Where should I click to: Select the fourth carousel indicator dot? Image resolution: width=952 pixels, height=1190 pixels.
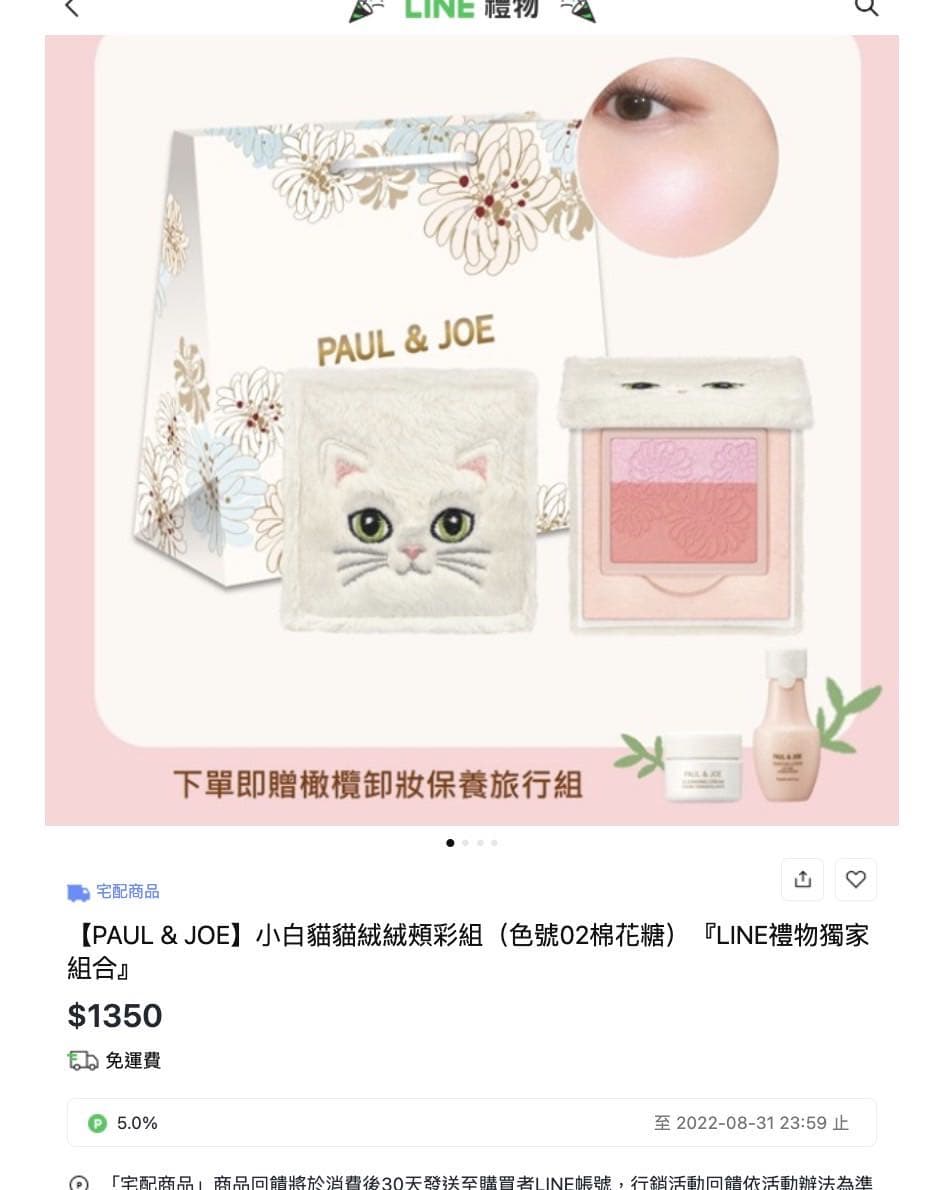pos(493,843)
